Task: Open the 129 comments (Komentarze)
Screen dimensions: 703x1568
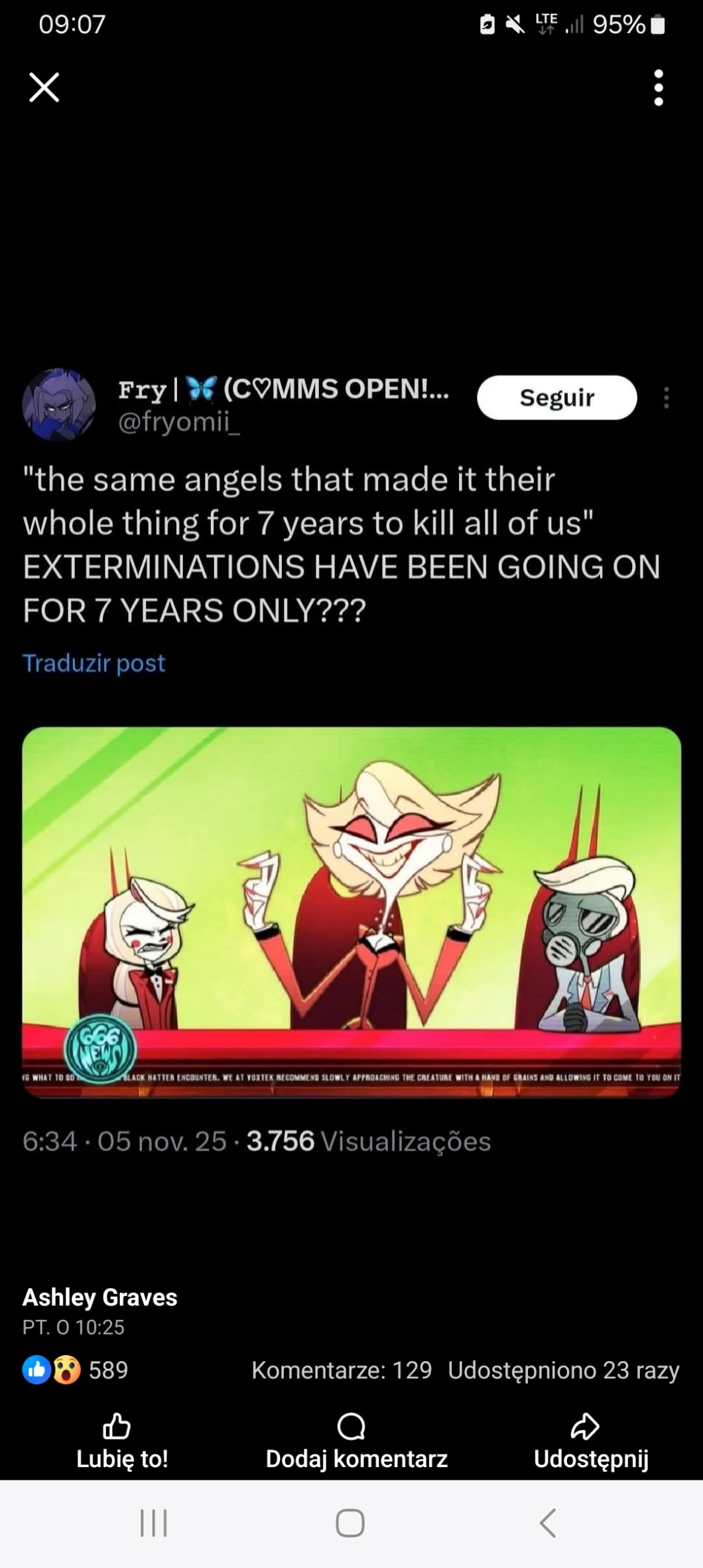Action: 342,1370
